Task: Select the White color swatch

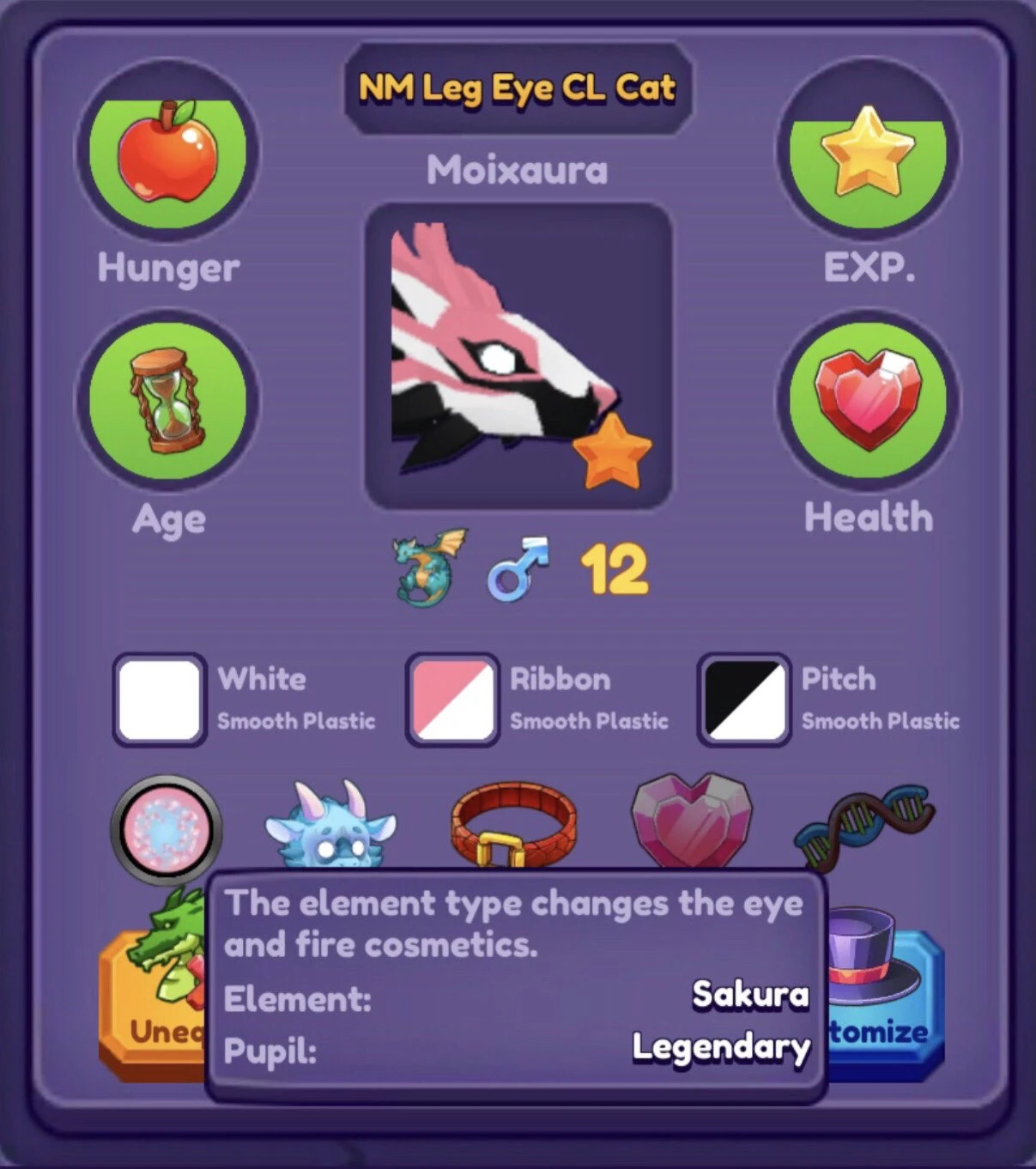Action: (x=160, y=700)
